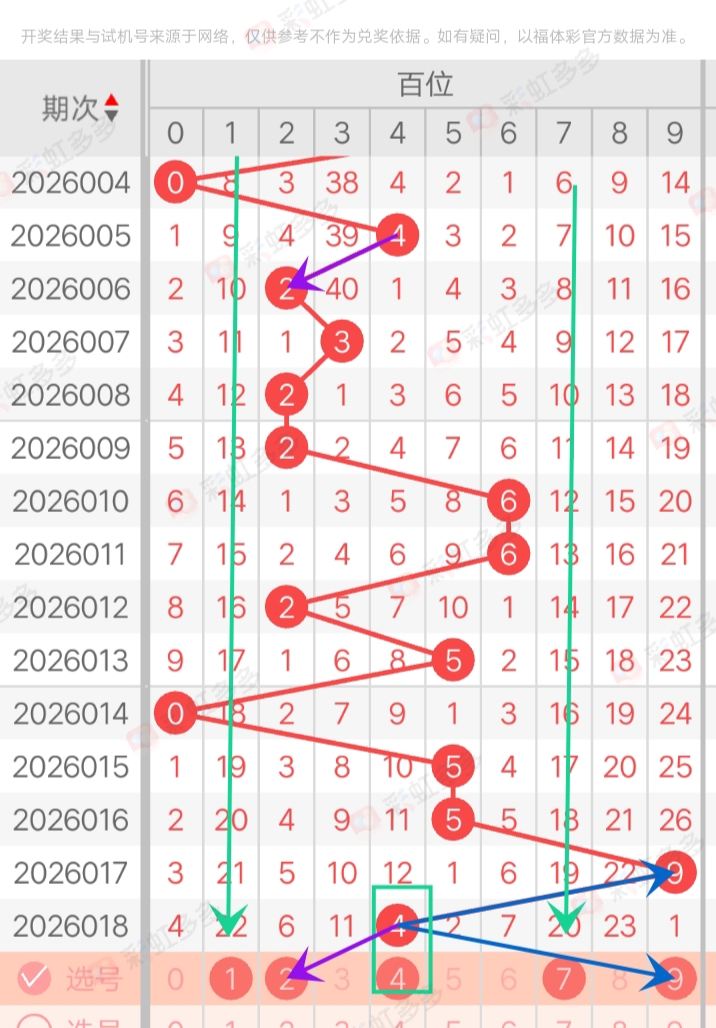Deselect number 9 in the 选号 row
The height and width of the screenshot is (1028, 716).
(x=675, y=979)
